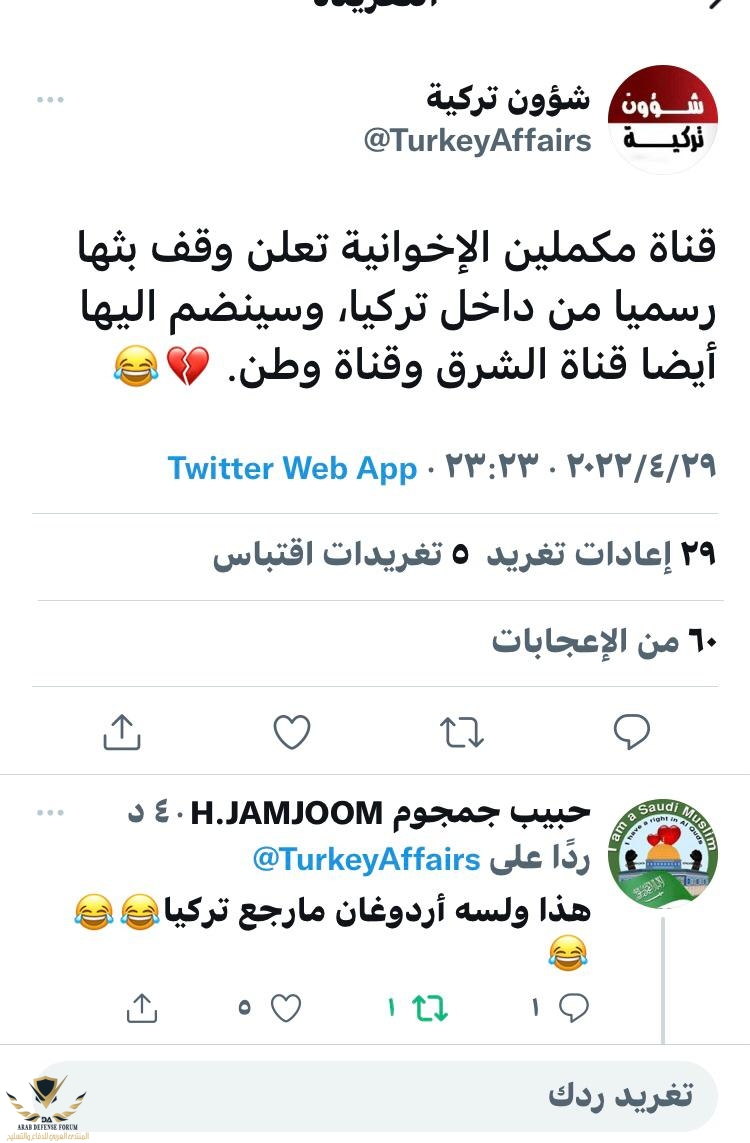
Task: Tap the @TurkeyAffairs mention in H.JAMJOOM's reply
Action: [x=366, y=859]
